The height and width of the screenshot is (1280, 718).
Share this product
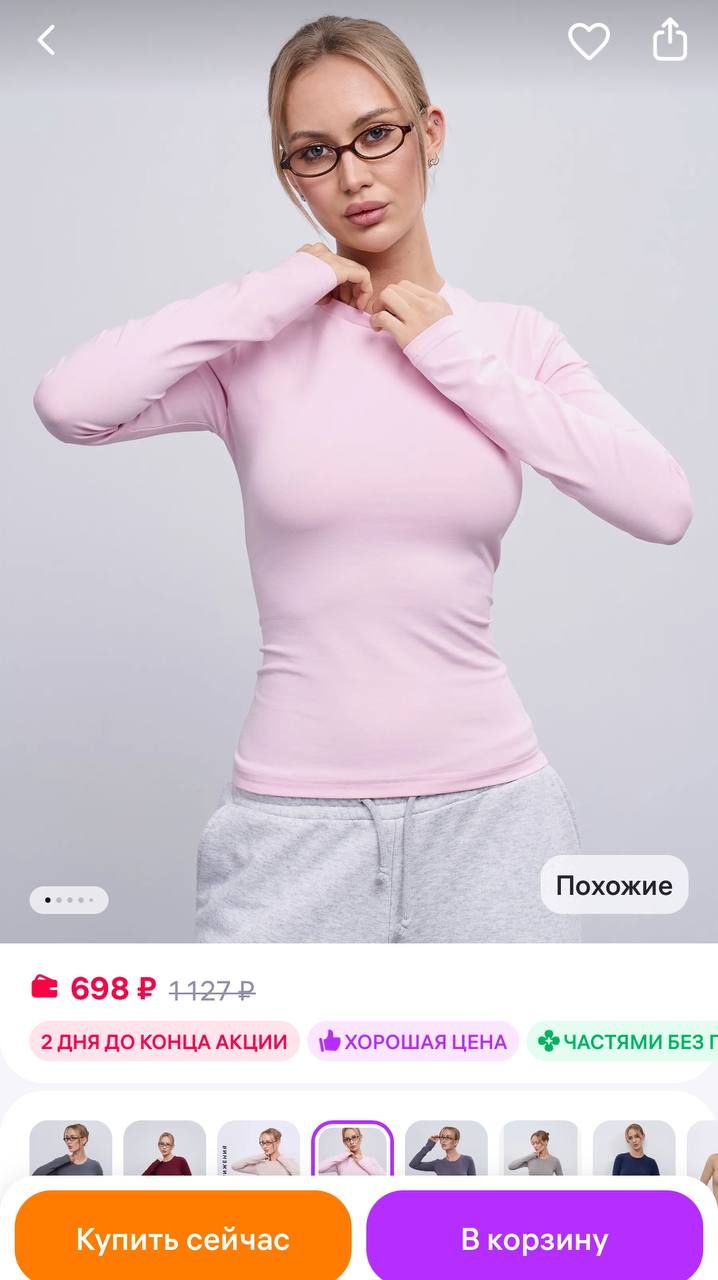[670, 41]
